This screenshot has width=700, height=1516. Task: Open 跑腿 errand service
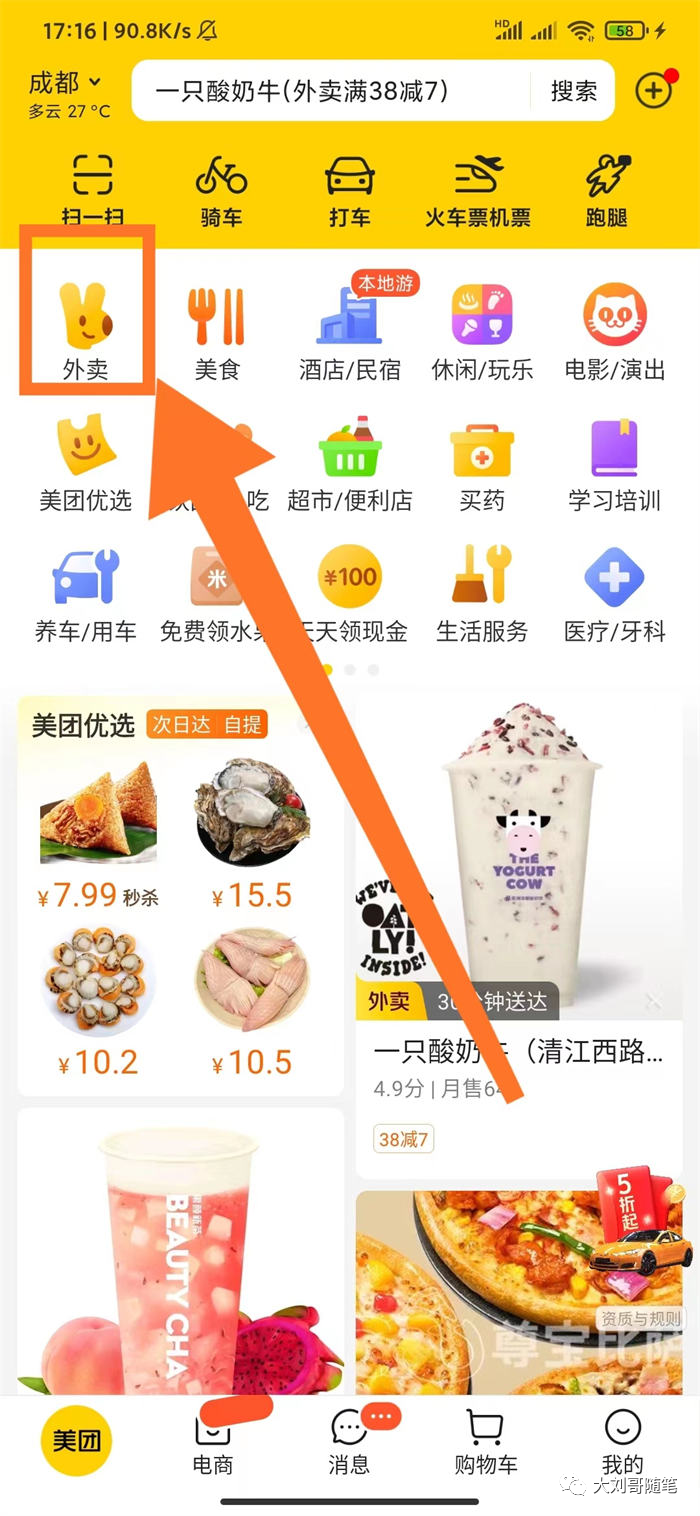[x=607, y=190]
